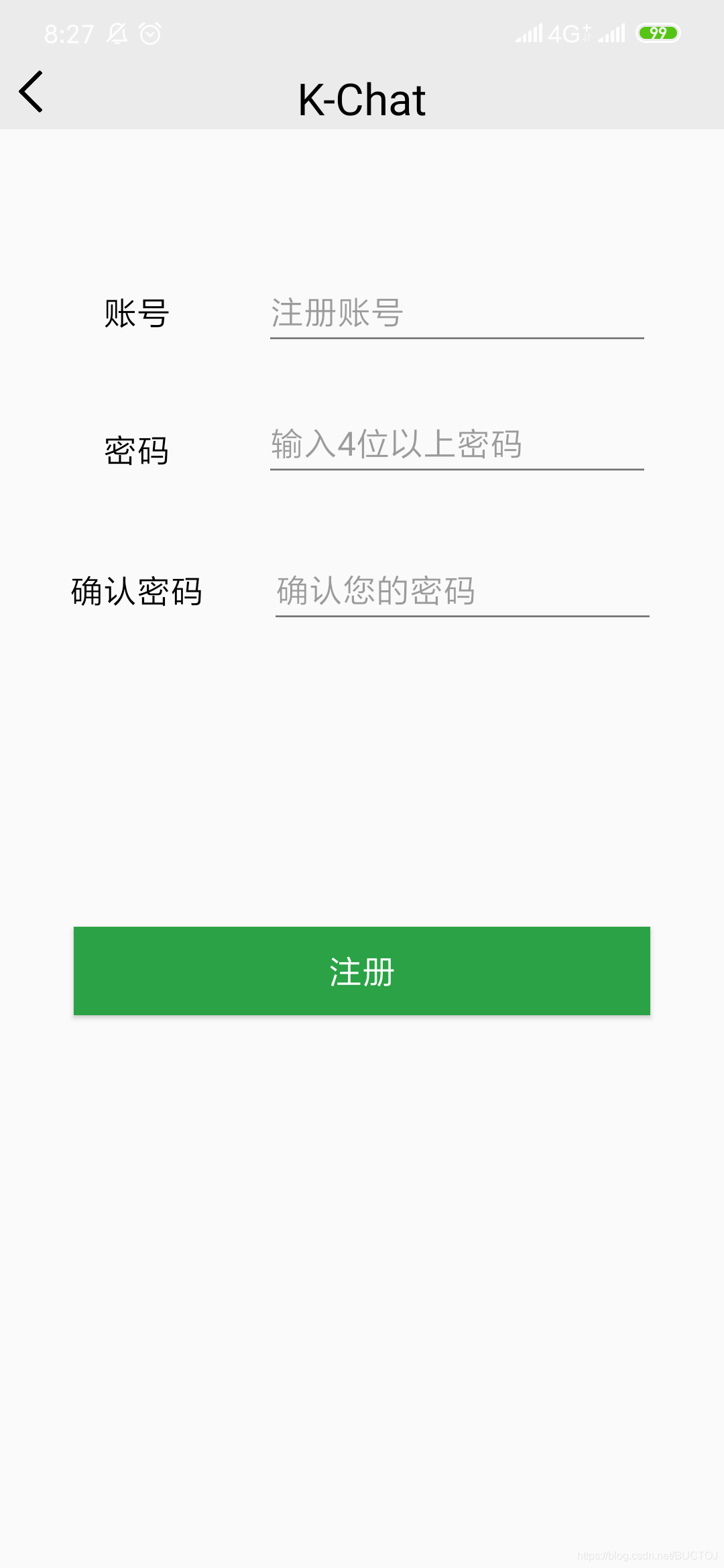Tap the 注册账号 account input field
The image size is (724, 1568).
[x=457, y=314]
